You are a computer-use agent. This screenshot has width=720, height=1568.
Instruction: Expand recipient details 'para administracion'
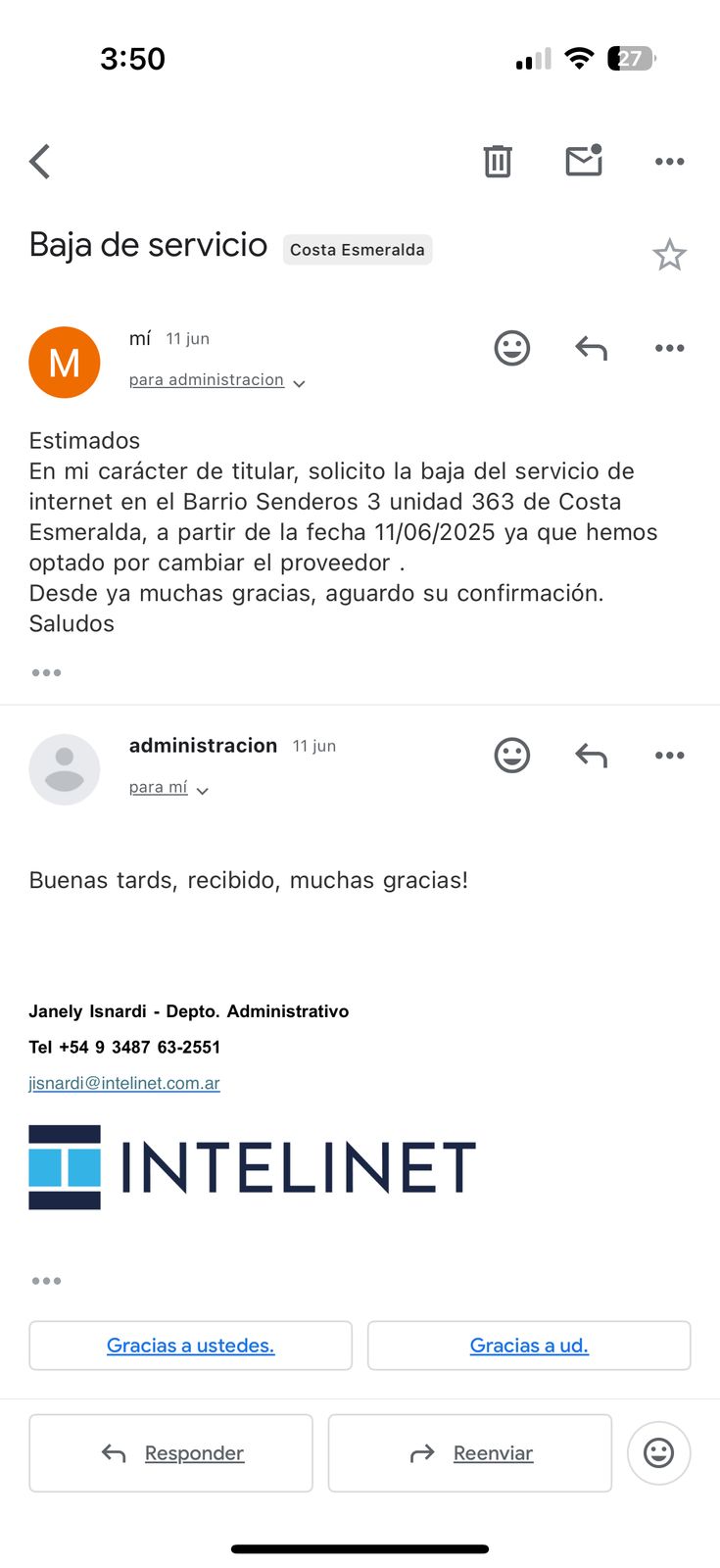[216, 380]
